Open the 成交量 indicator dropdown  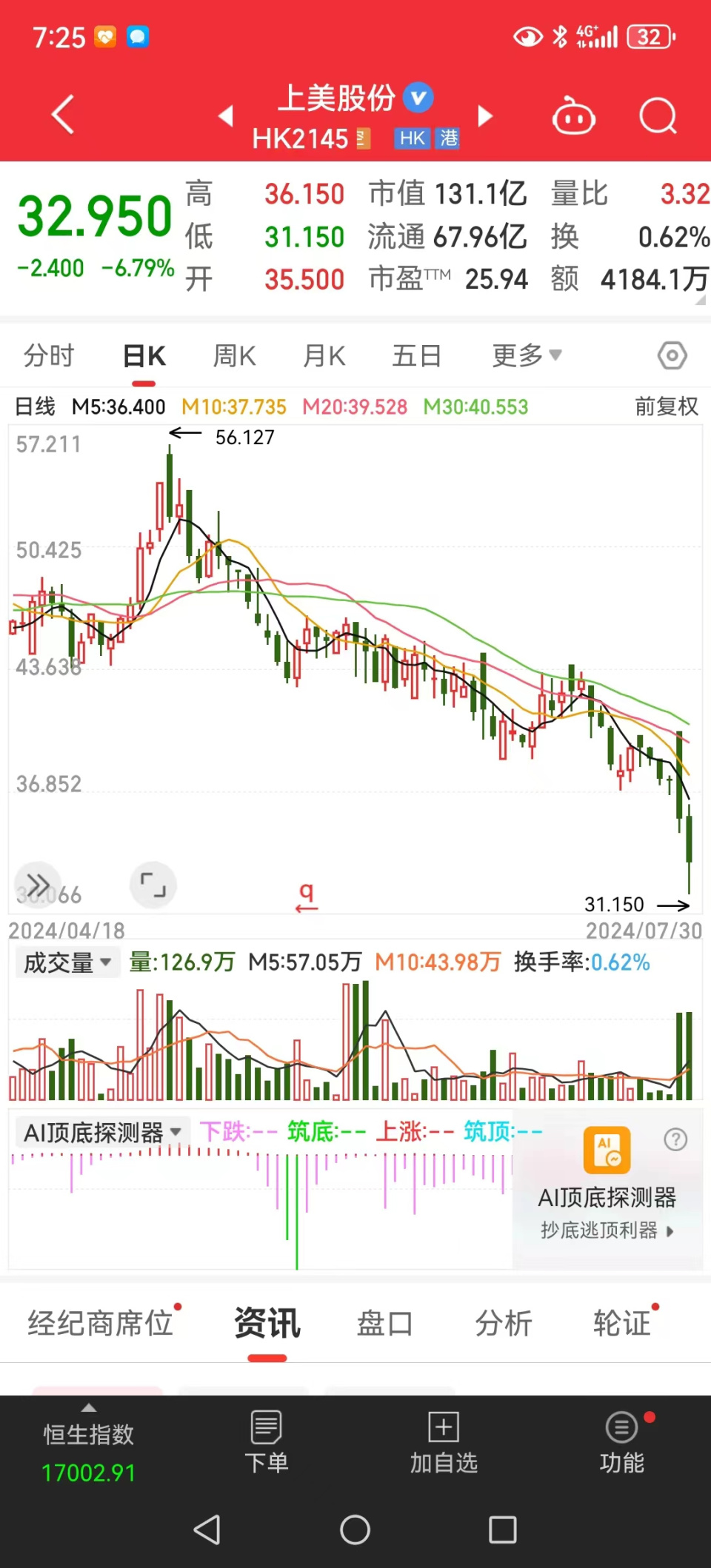point(67,962)
